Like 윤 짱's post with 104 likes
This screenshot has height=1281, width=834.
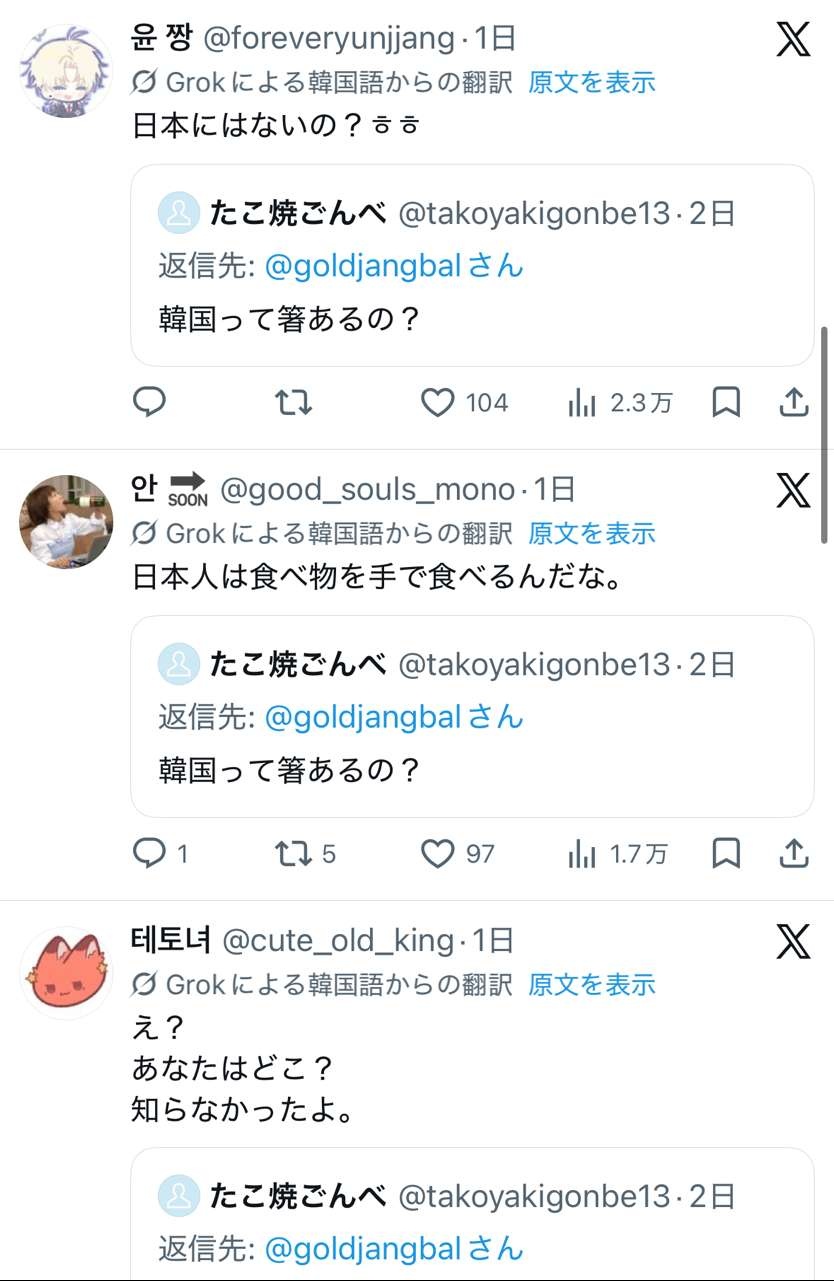click(437, 402)
